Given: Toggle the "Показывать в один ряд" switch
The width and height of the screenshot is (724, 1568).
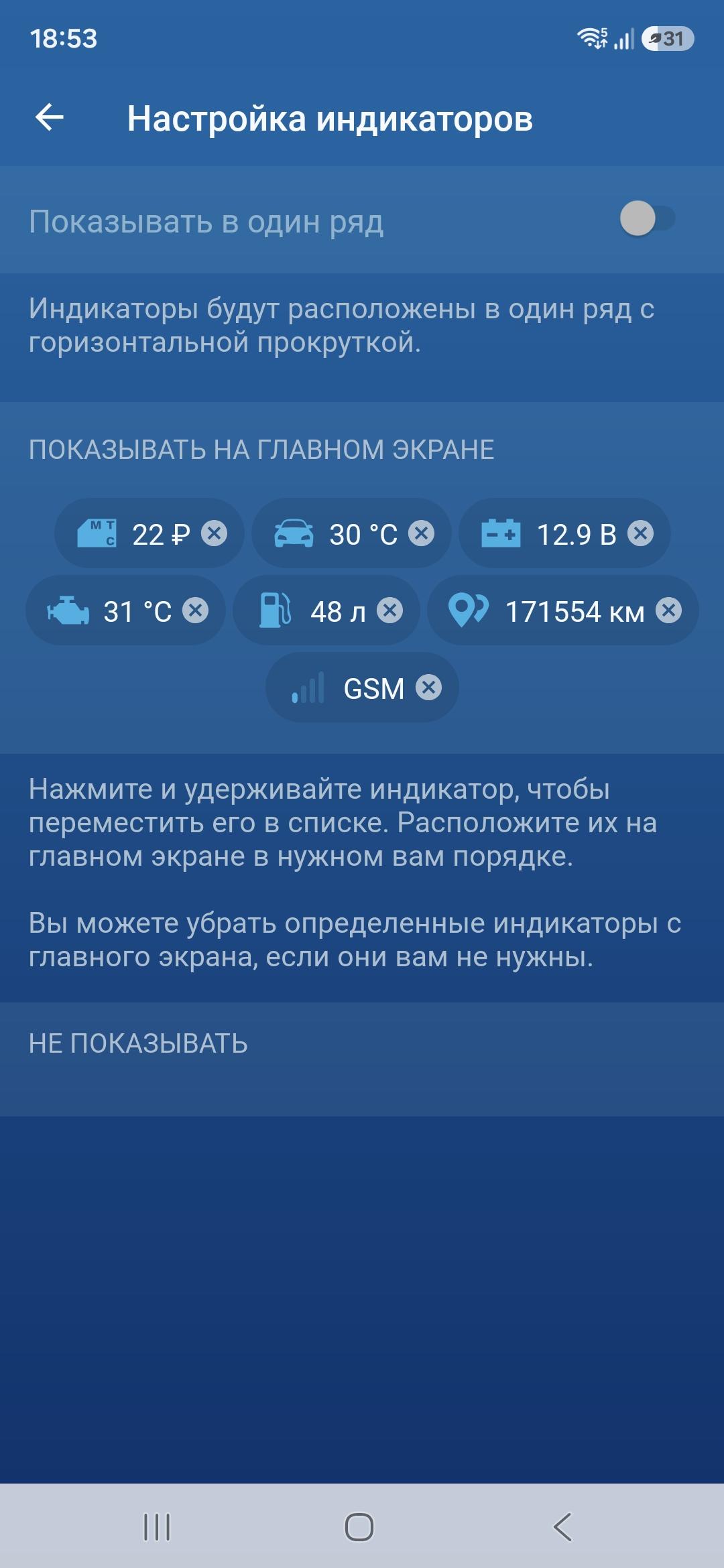Looking at the screenshot, I should tap(647, 218).
